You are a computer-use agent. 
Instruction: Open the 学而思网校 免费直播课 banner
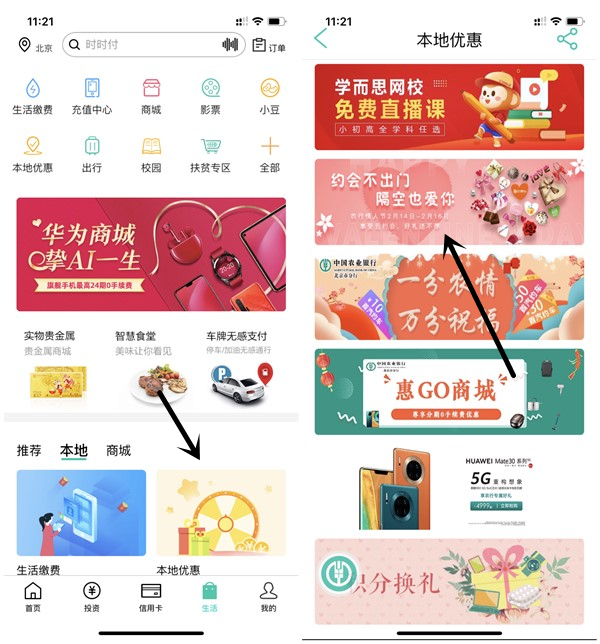point(449,107)
